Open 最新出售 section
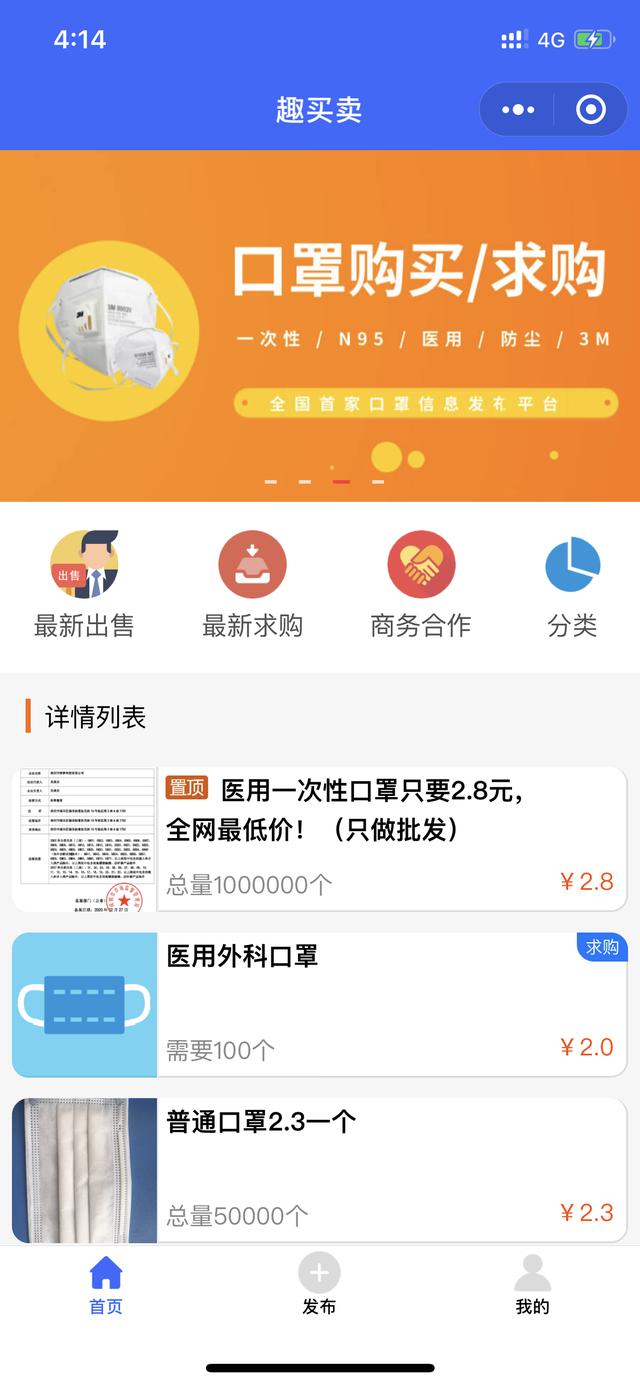The height and width of the screenshot is (1386, 640). (x=84, y=585)
